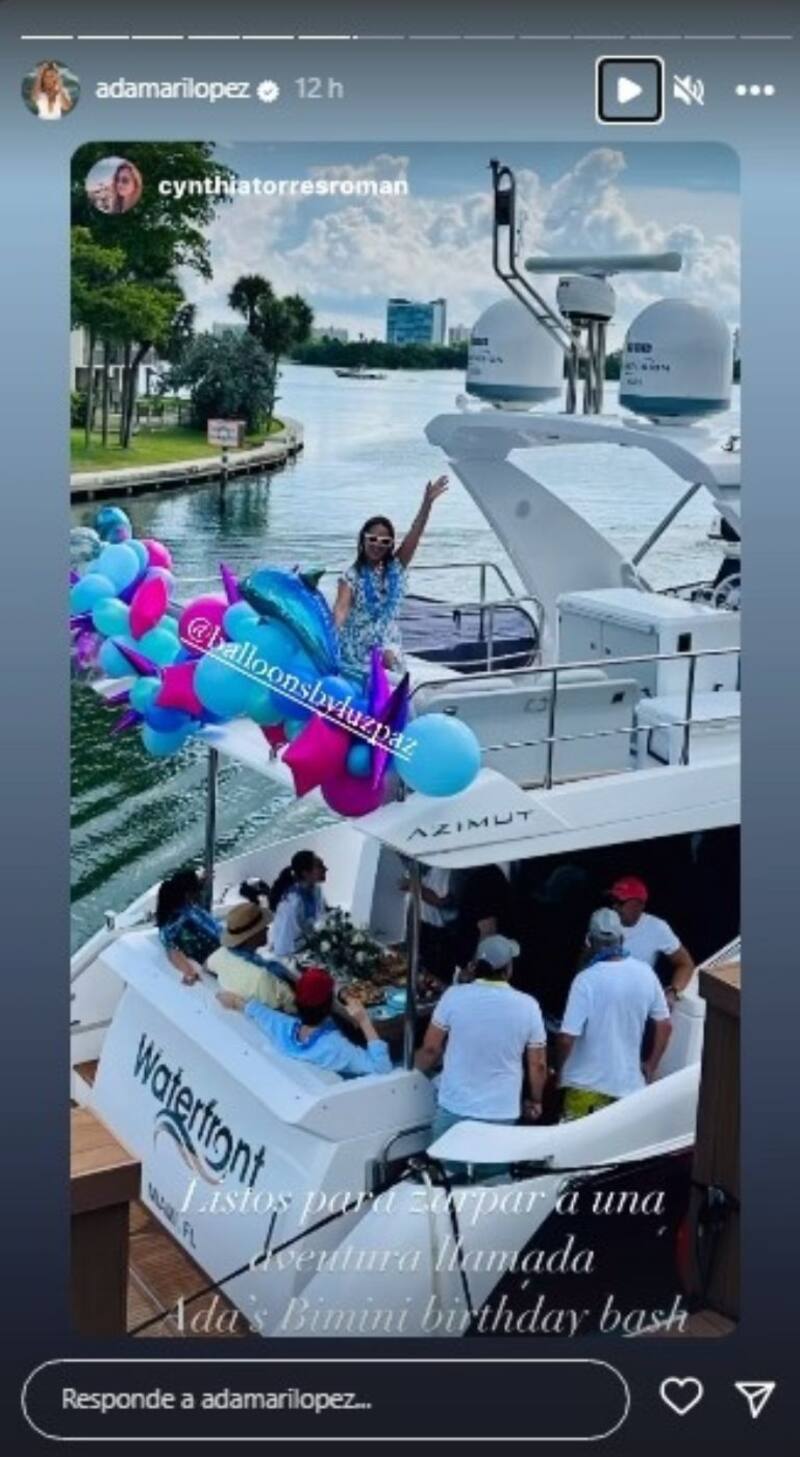
Task: Like this story with the heart
Action: (x=681, y=1396)
